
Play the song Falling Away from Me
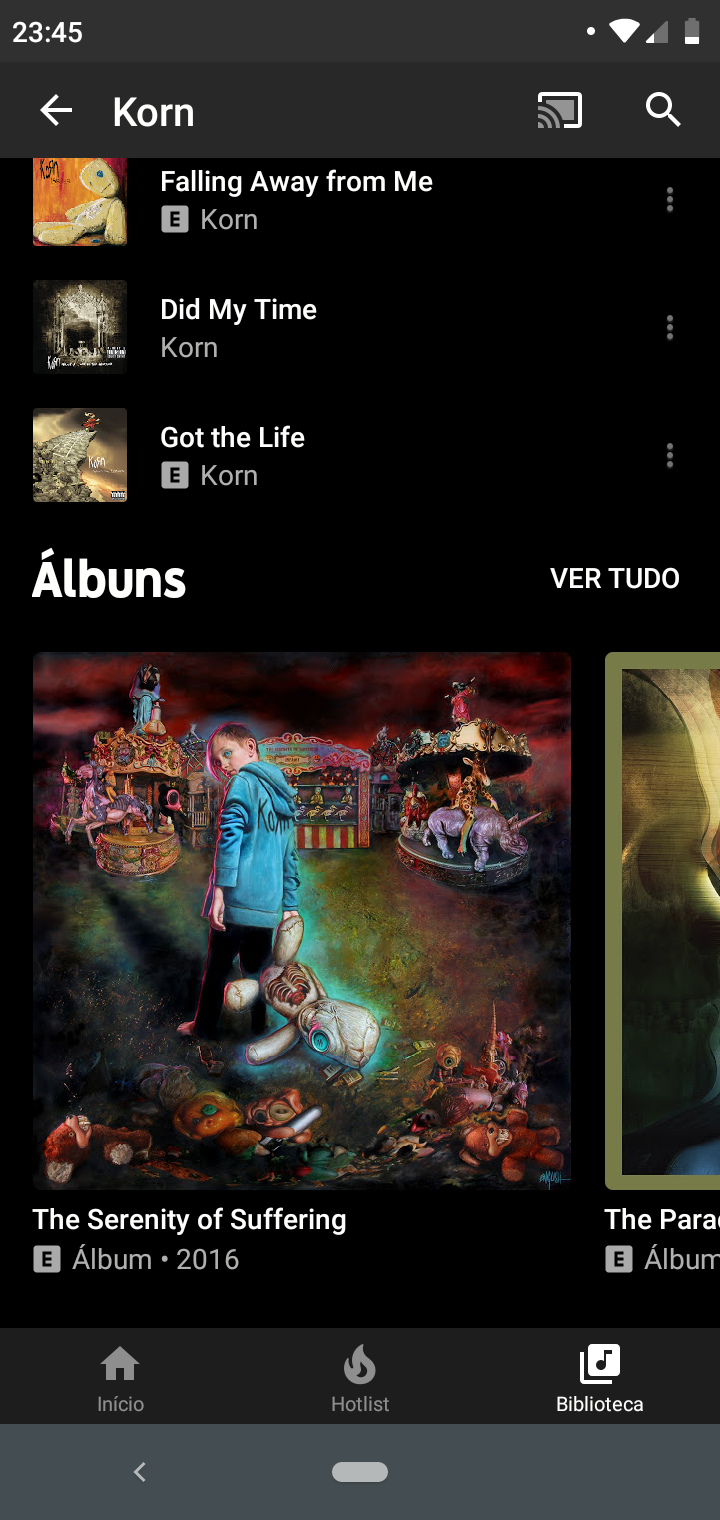click(296, 200)
